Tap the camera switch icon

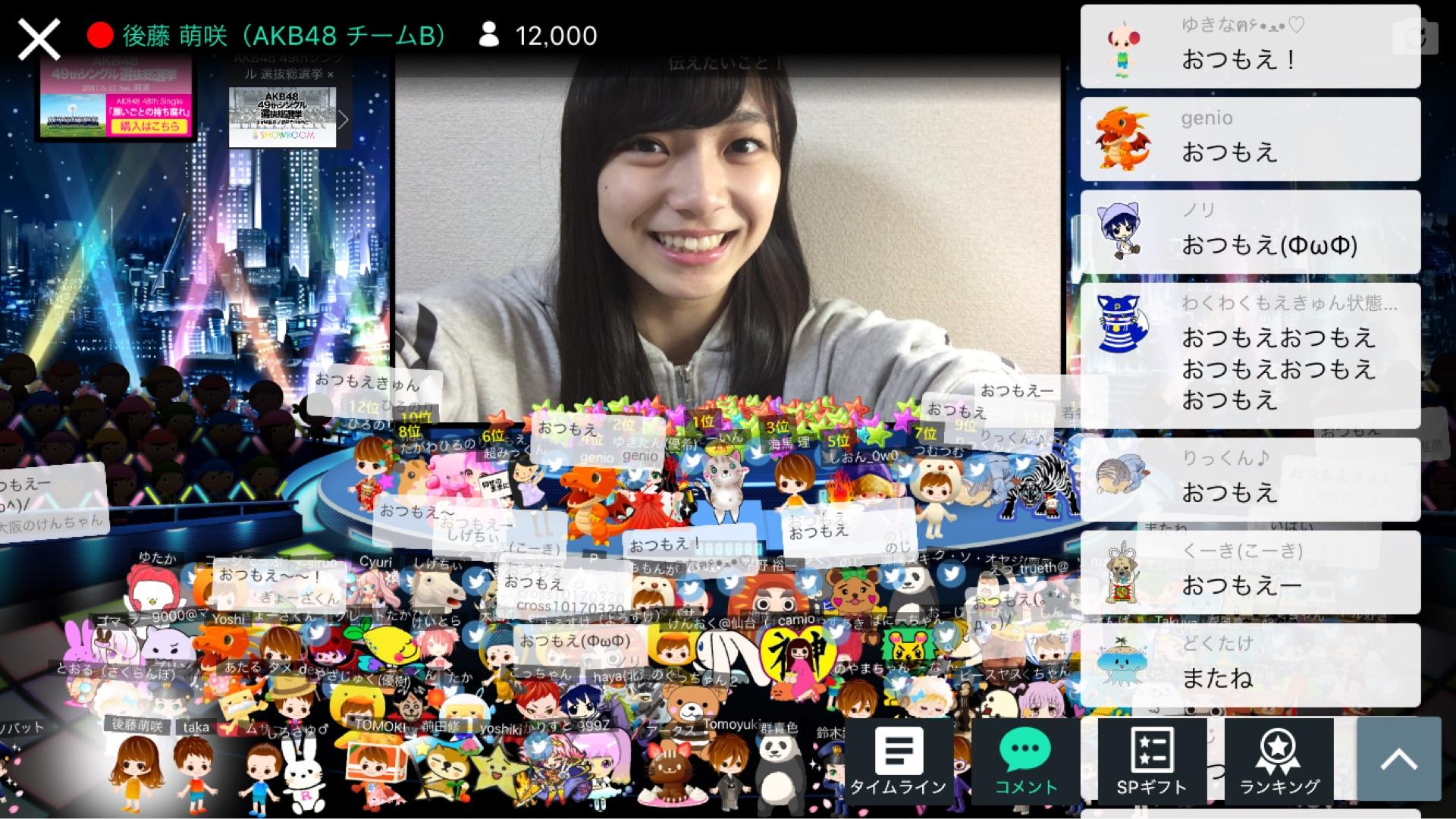point(1415,36)
